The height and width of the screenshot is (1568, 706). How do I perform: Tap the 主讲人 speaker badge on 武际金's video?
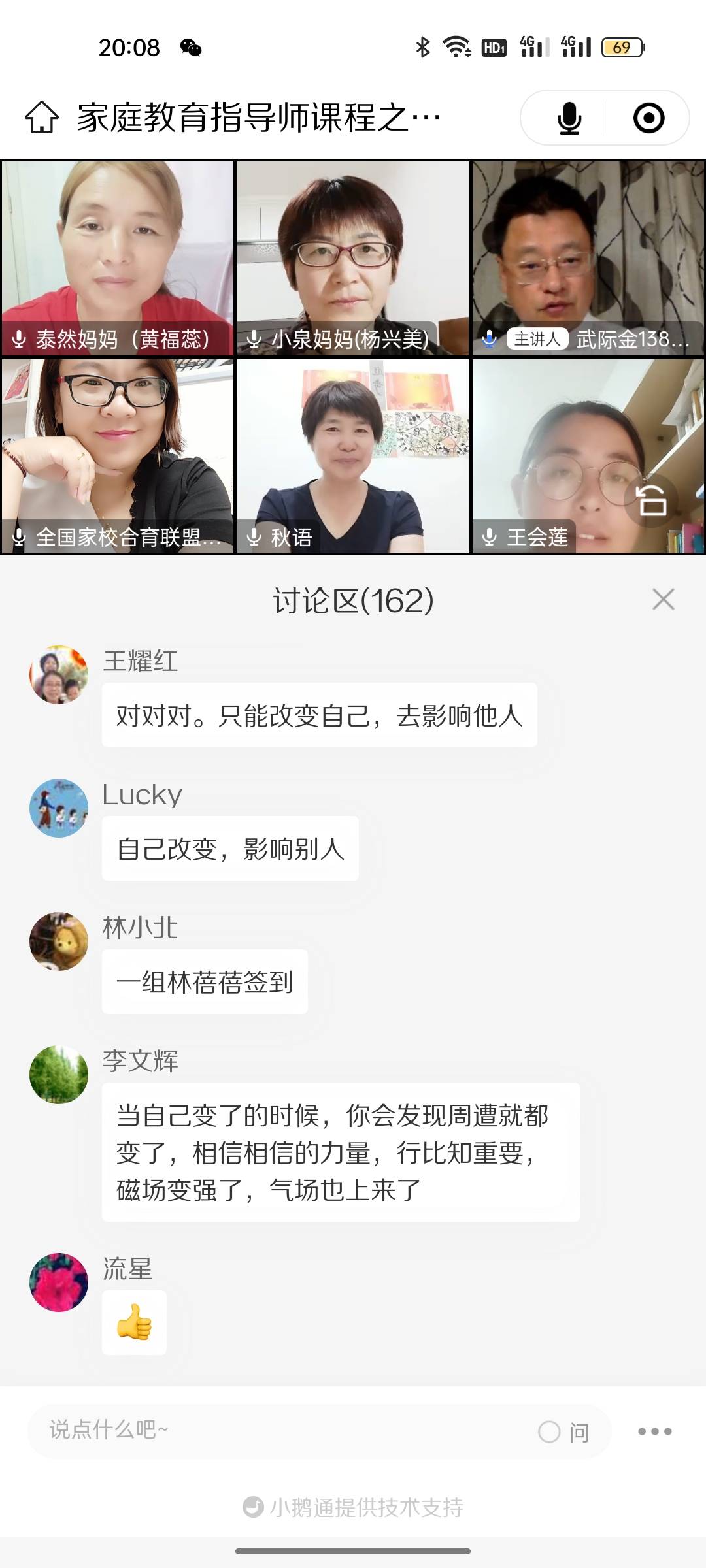(x=536, y=340)
